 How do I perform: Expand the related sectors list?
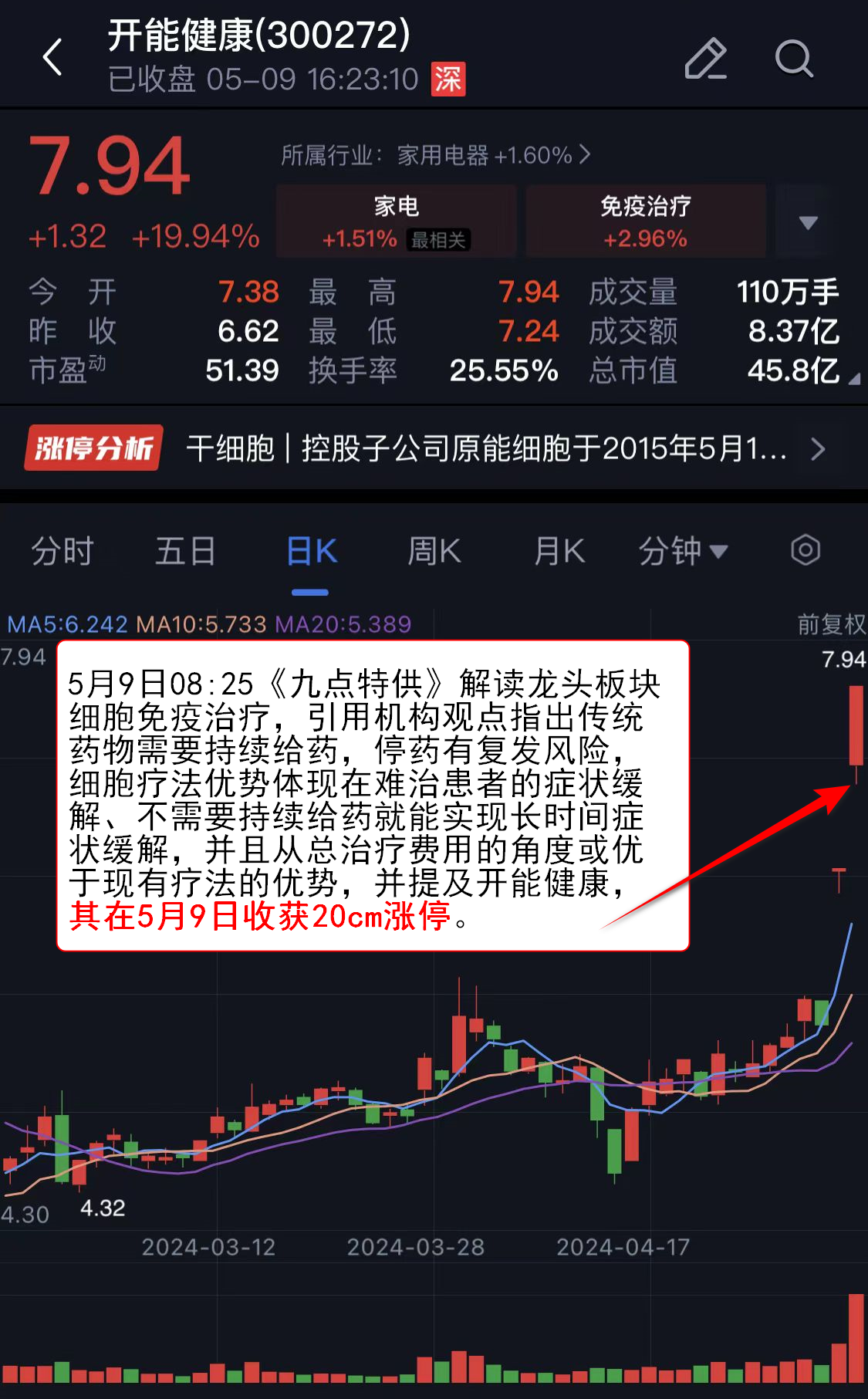[808, 223]
